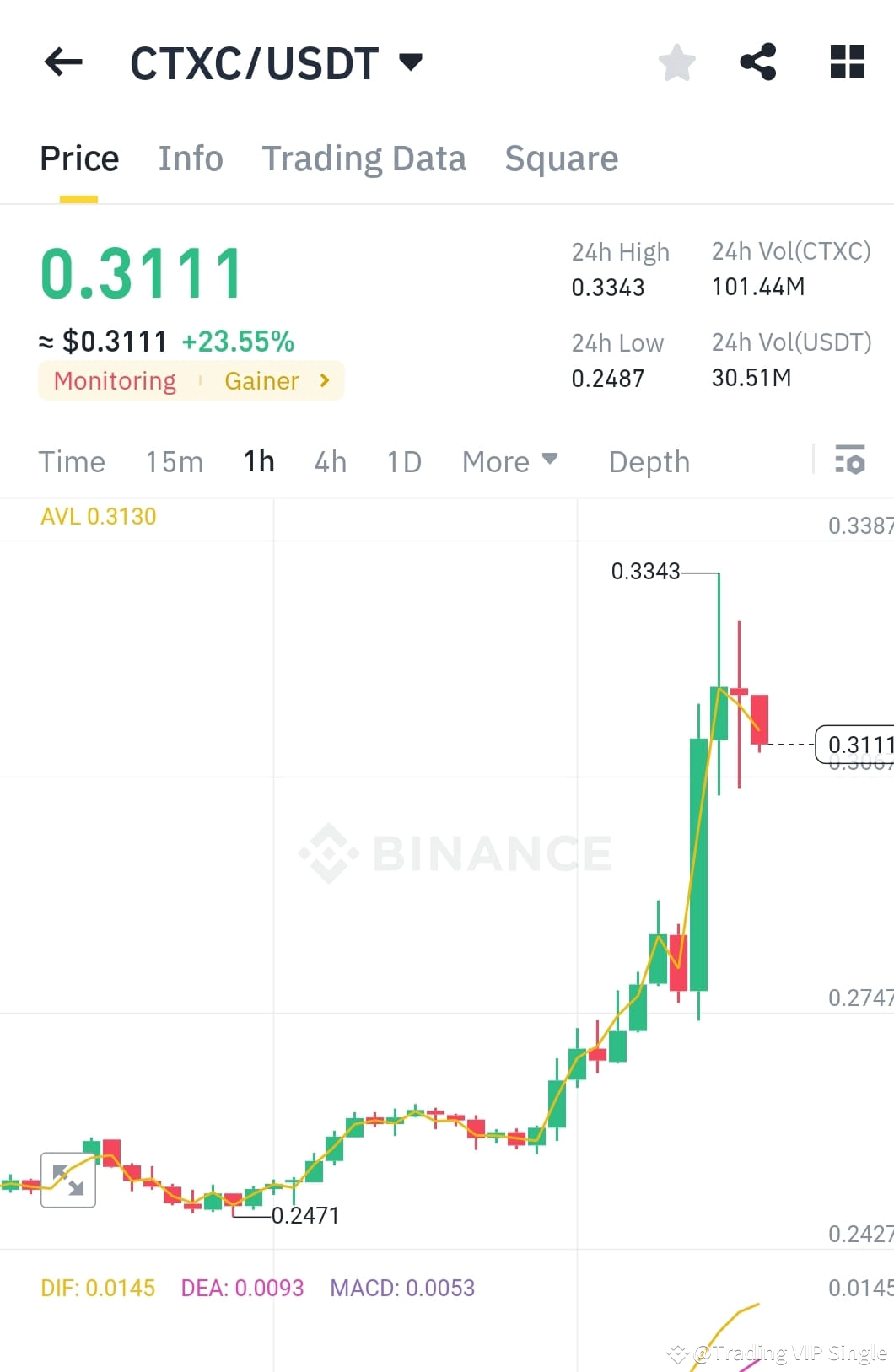Select the yellow AVL 0.3130 indicator label
The height and width of the screenshot is (1372, 894).
tap(98, 515)
